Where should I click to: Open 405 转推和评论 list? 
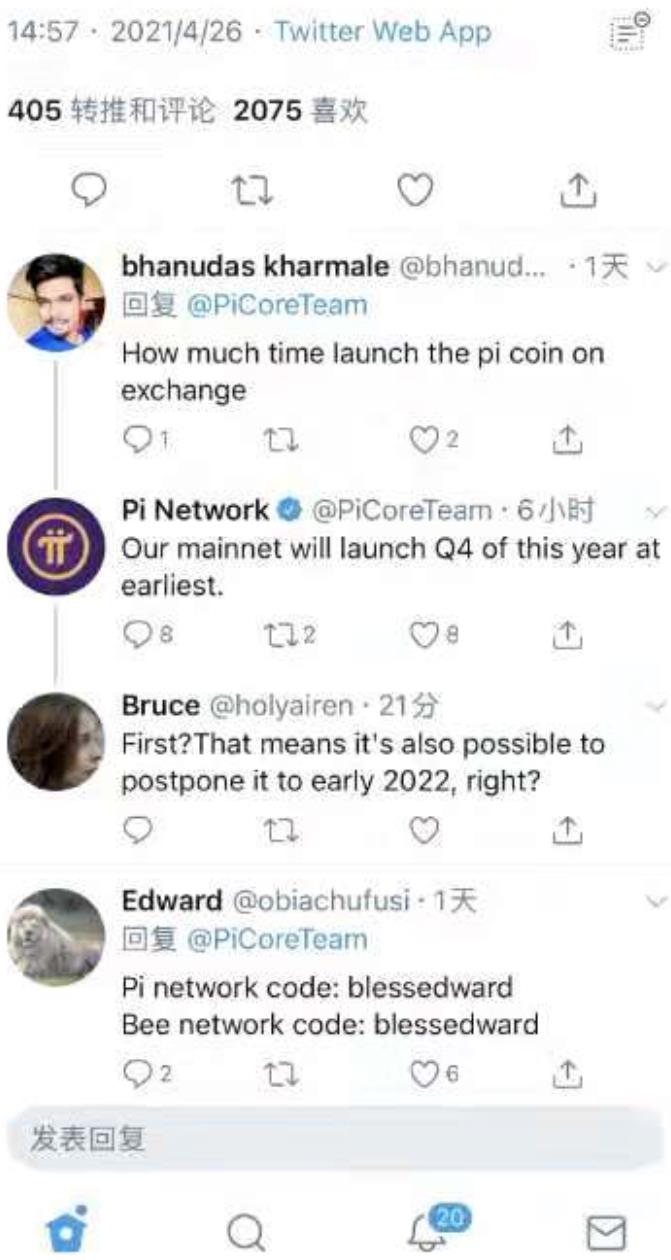click(x=112, y=111)
